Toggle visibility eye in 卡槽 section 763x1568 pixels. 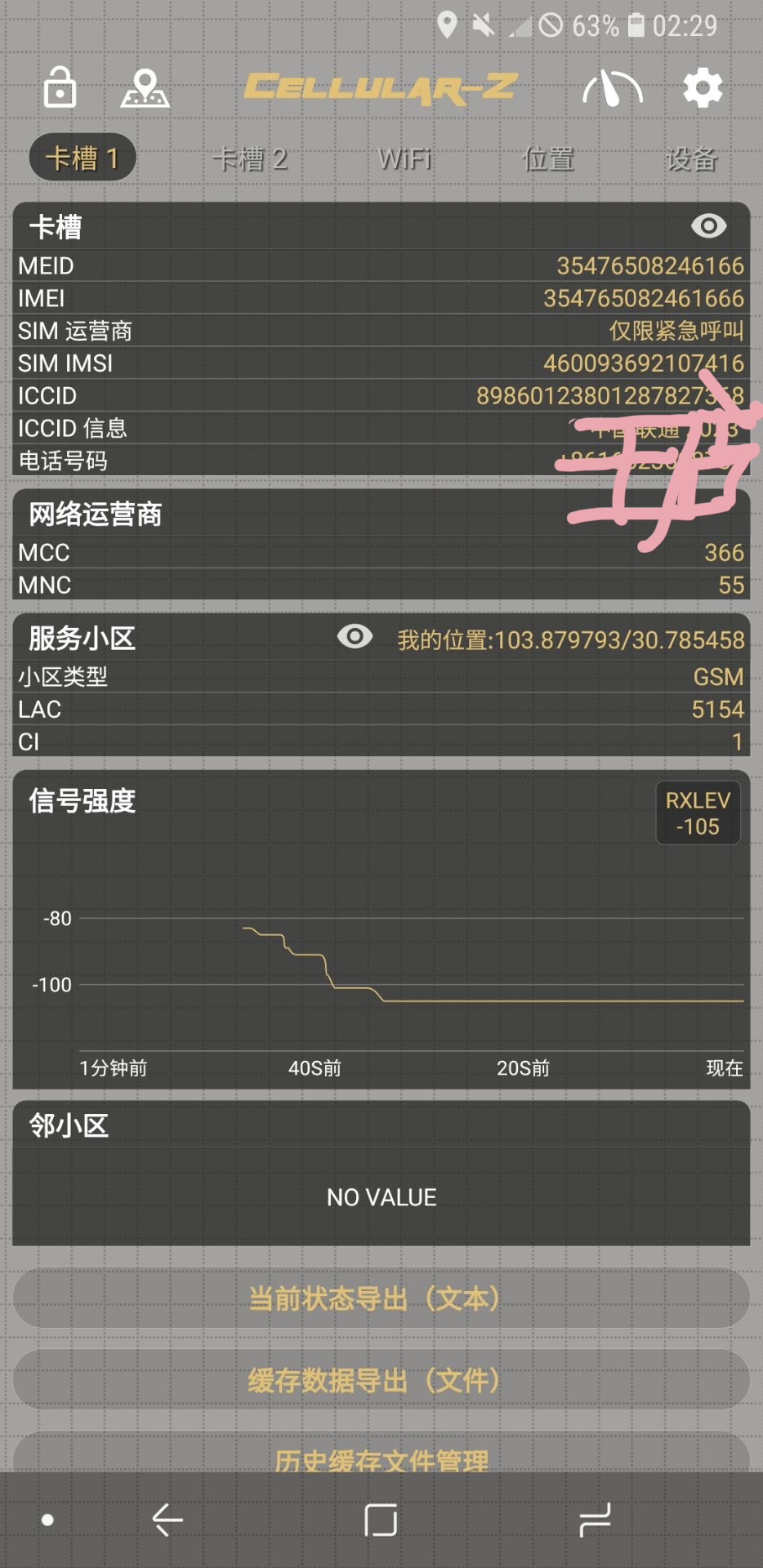click(708, 225)
